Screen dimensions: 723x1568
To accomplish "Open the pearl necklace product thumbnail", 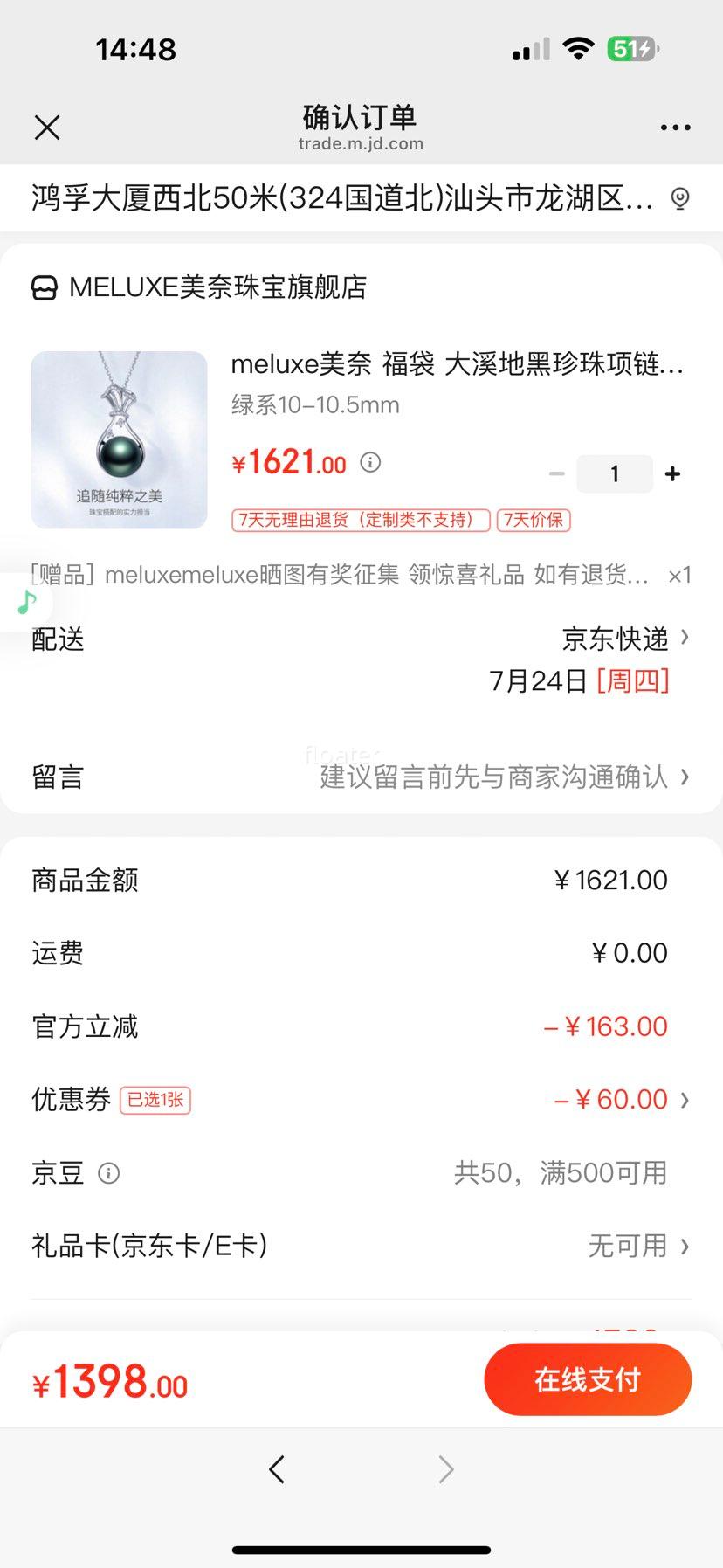I will (120, 440).
